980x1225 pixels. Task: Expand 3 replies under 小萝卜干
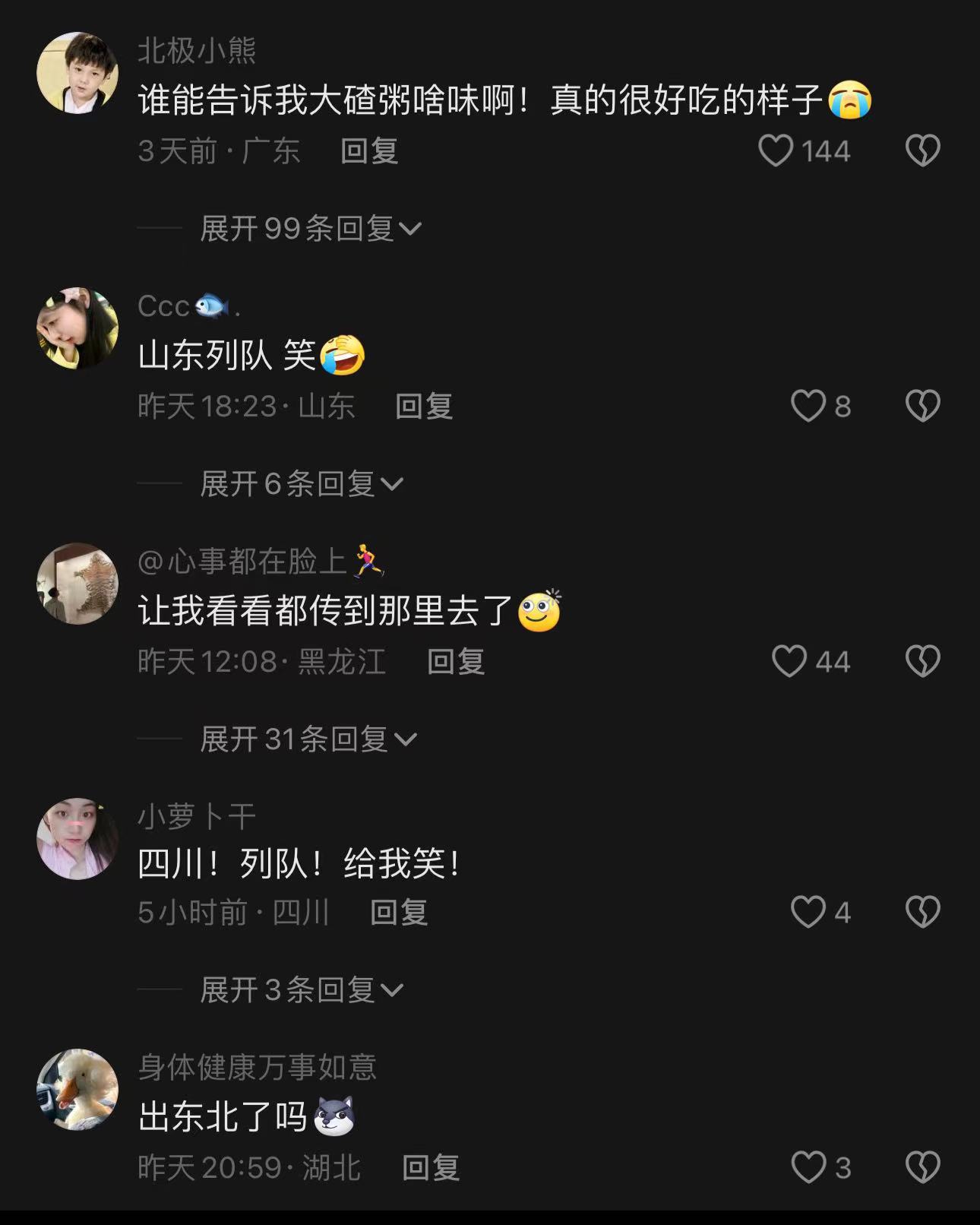(x=301, y=990)
